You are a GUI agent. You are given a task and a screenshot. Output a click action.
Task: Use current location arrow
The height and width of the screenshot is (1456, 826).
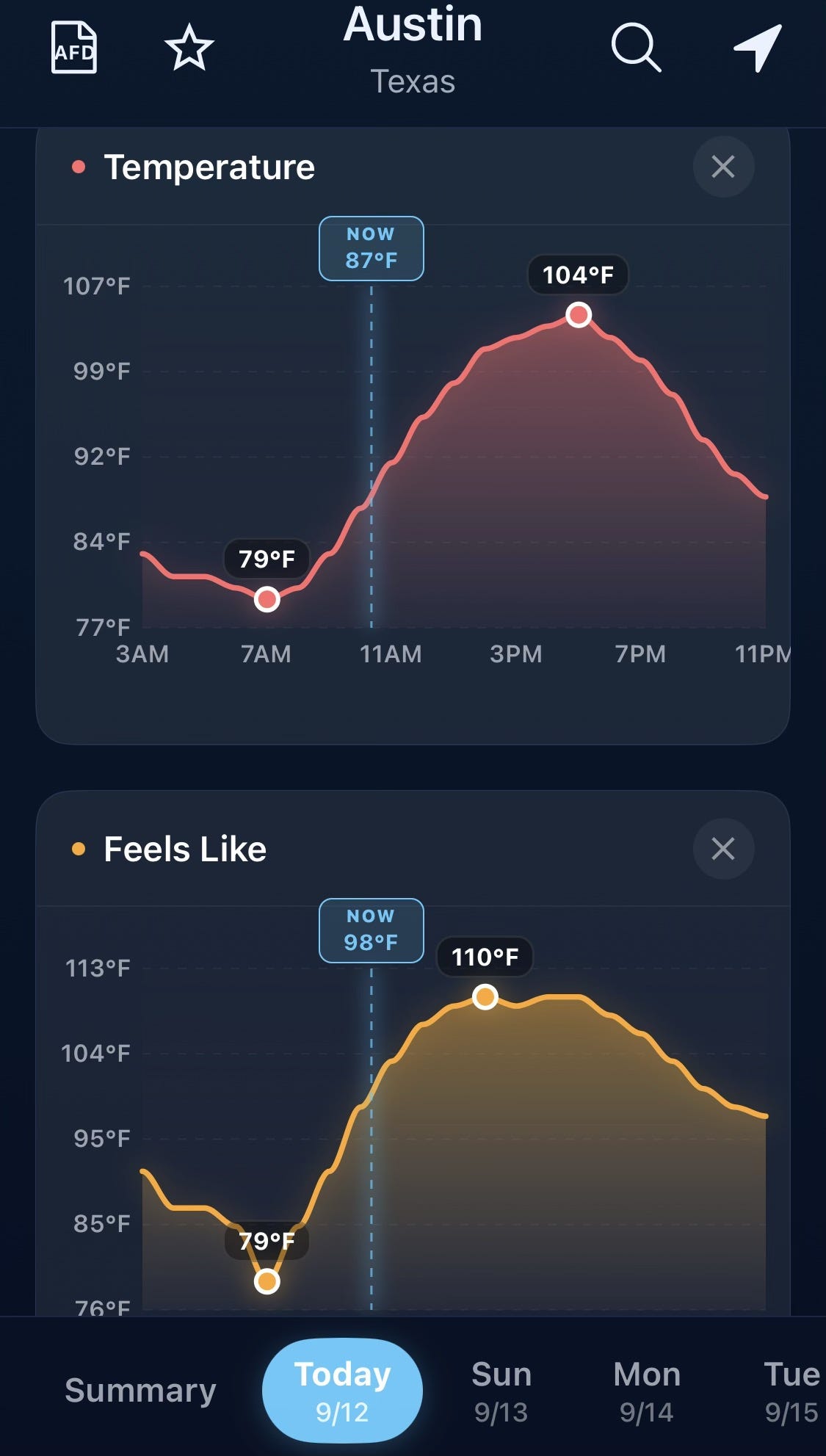pyautogui.click(x=758, y=48)
